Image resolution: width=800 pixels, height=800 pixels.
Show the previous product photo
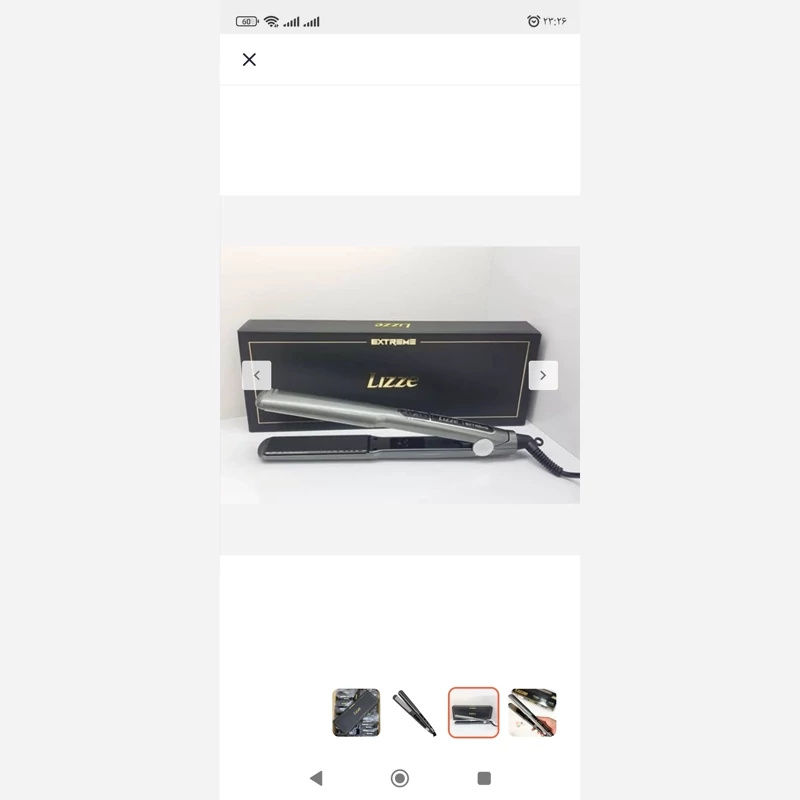pos(257,375)
